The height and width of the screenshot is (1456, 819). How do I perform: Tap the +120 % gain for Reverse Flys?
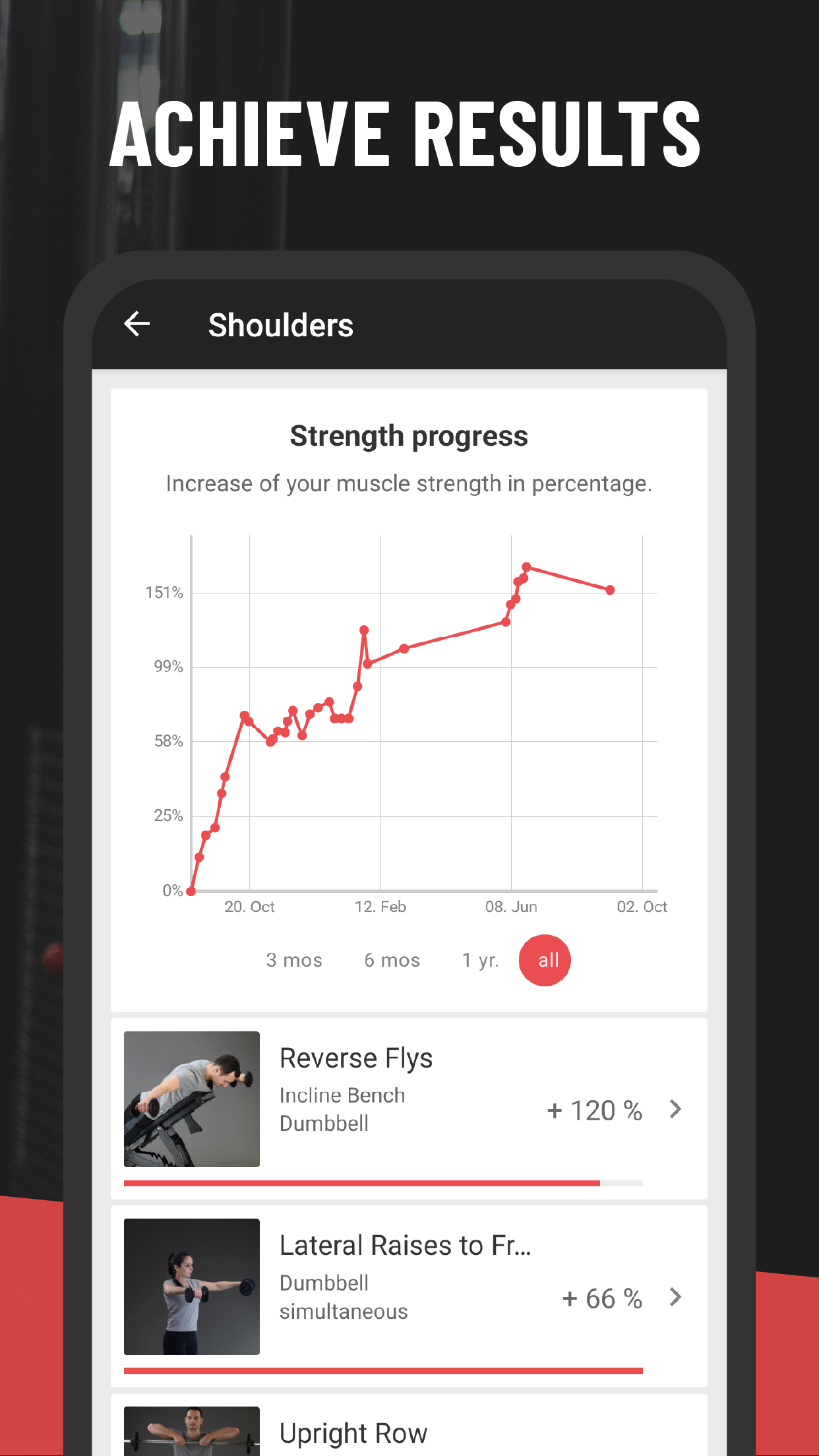click(595, 1109)
